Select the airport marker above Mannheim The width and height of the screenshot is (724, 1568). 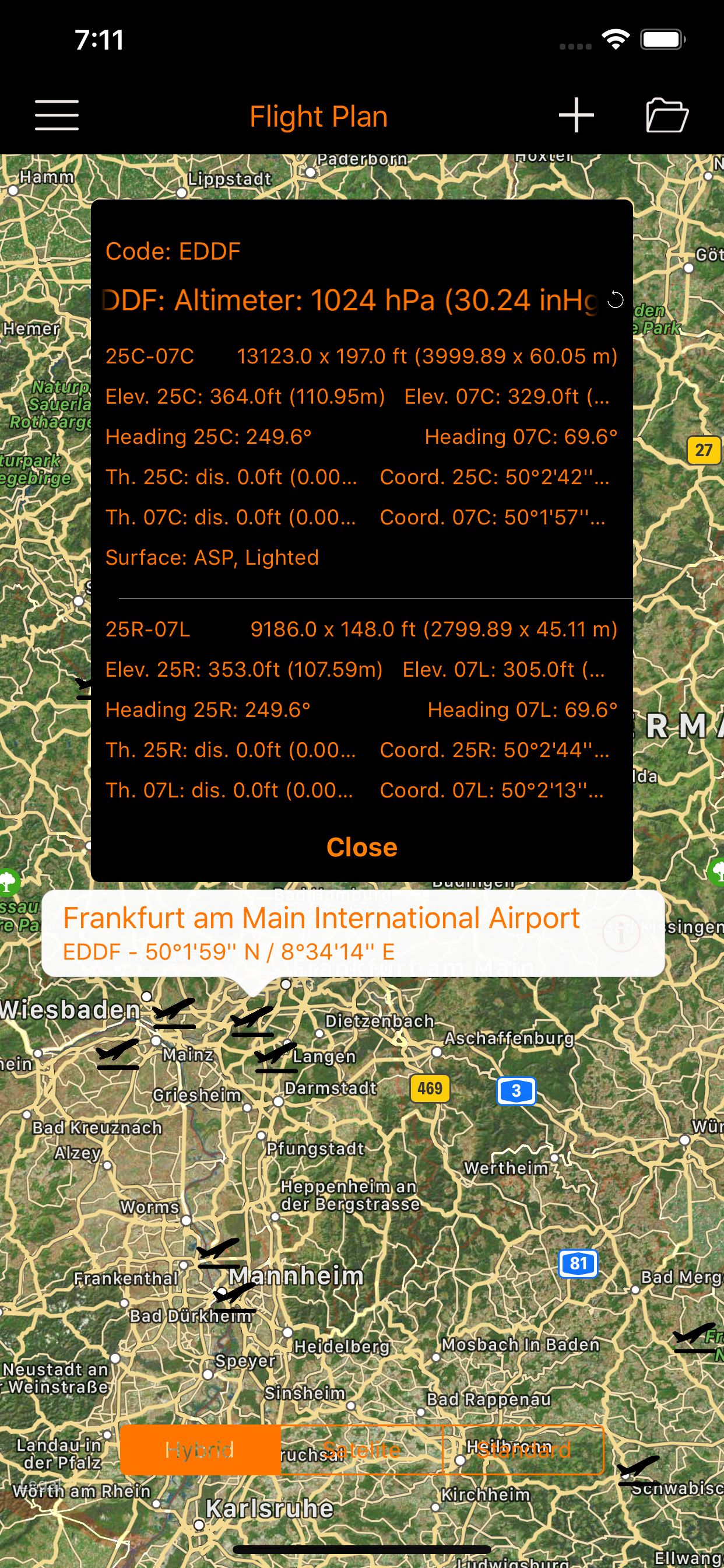click(219, 1254)
